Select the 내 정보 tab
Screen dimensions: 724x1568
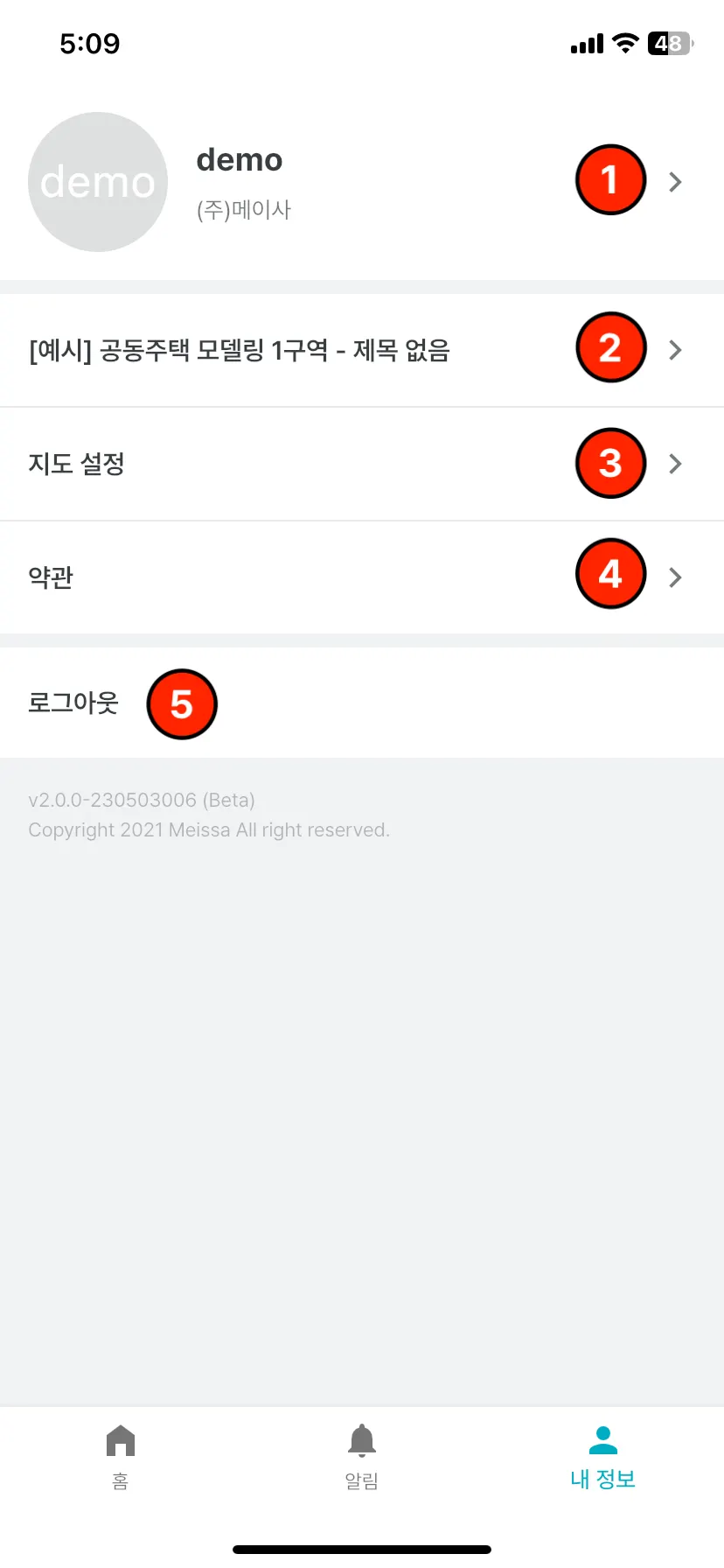[603, 1457]
